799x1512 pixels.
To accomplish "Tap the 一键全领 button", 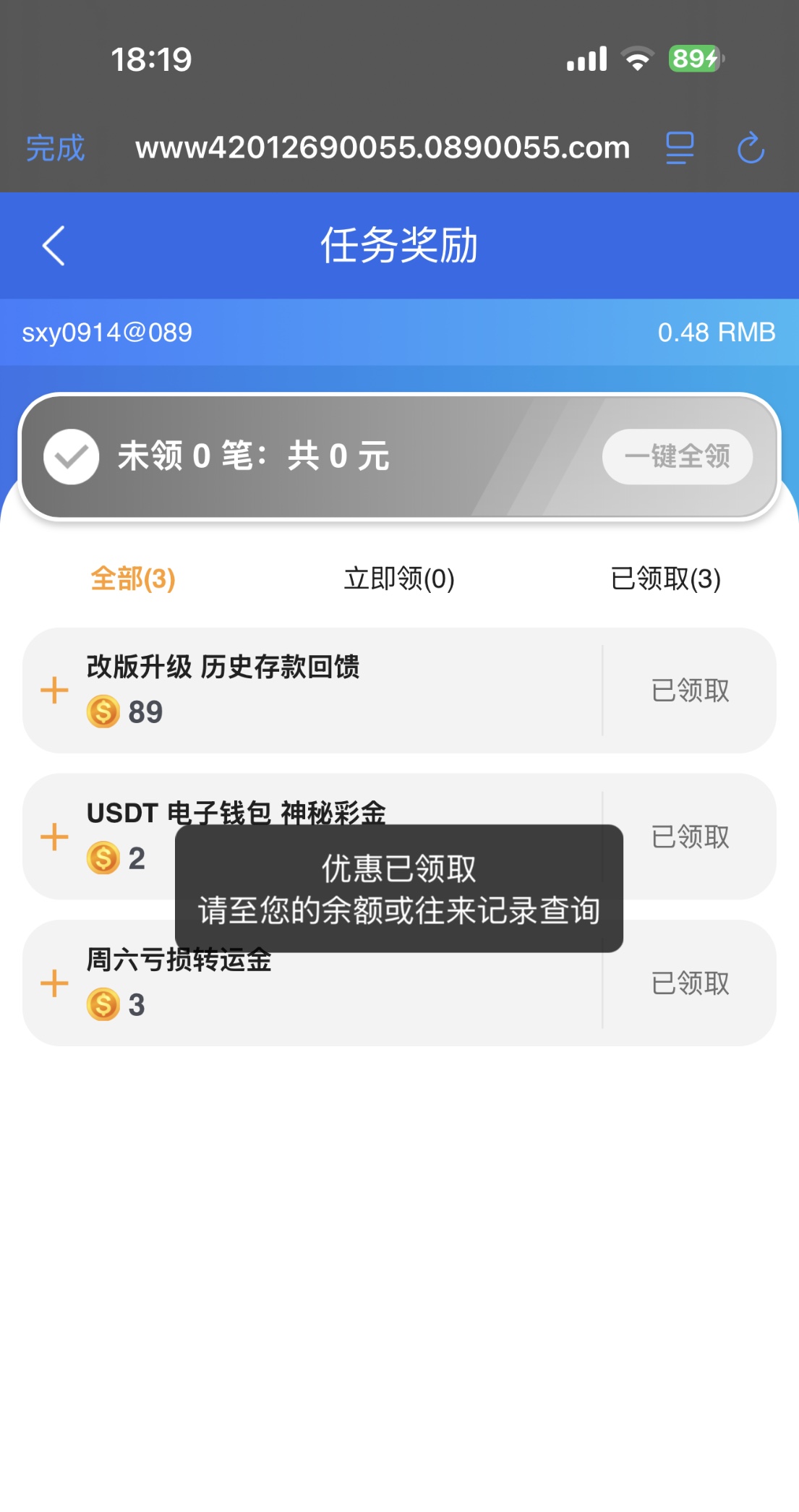I will tap(677, 456).
